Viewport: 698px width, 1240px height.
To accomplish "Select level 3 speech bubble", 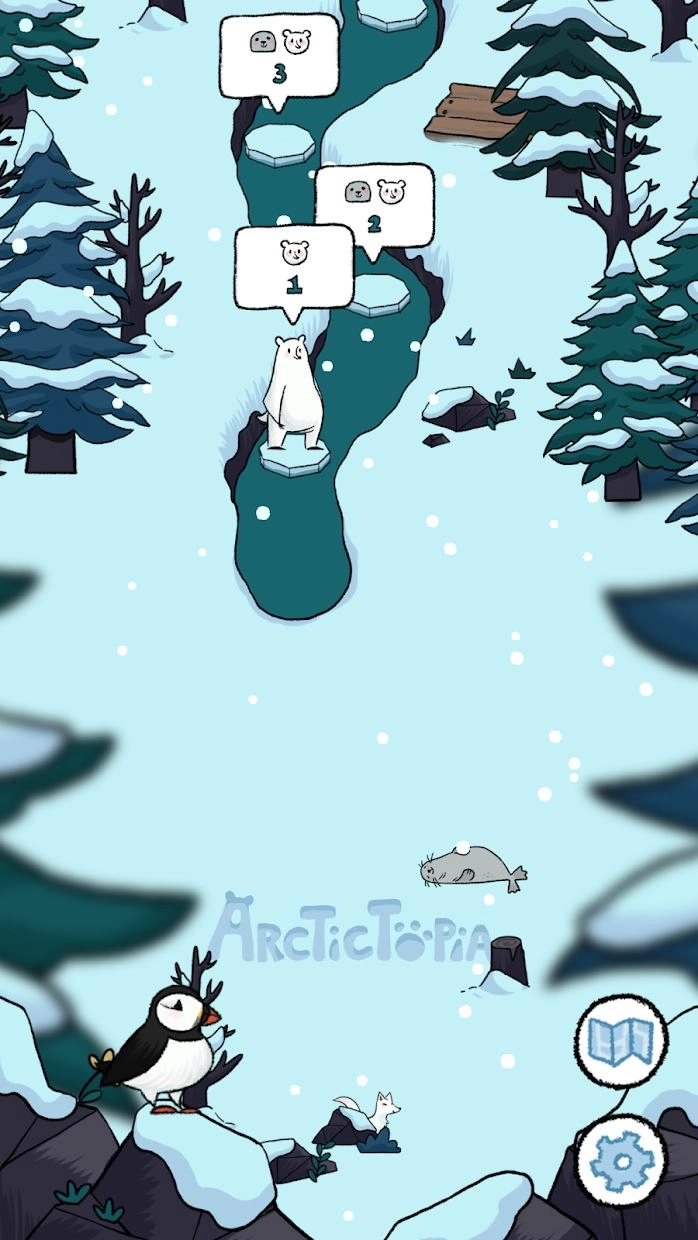I will (279, 56).
